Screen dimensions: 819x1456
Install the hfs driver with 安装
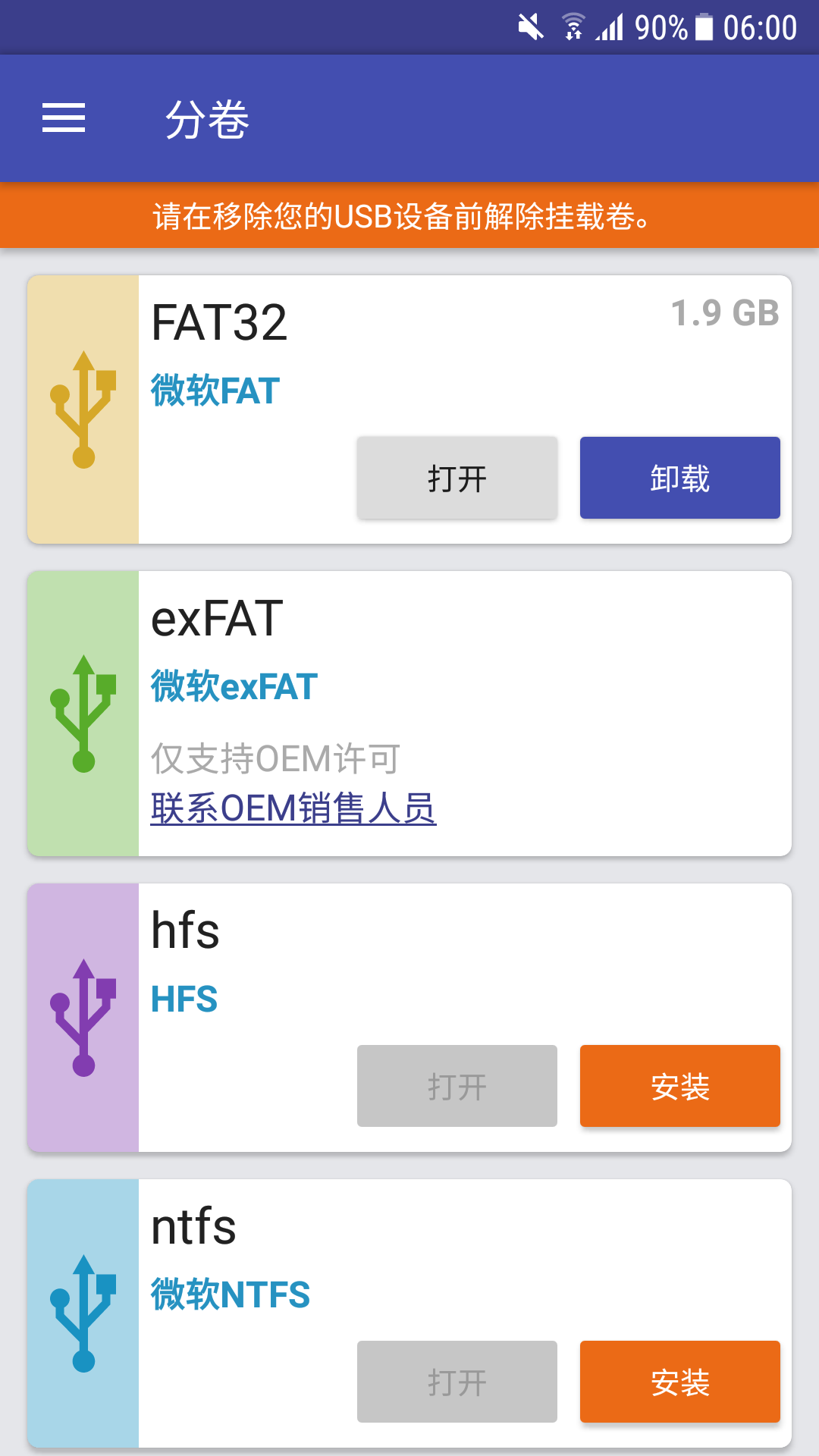click(679, 1086)
